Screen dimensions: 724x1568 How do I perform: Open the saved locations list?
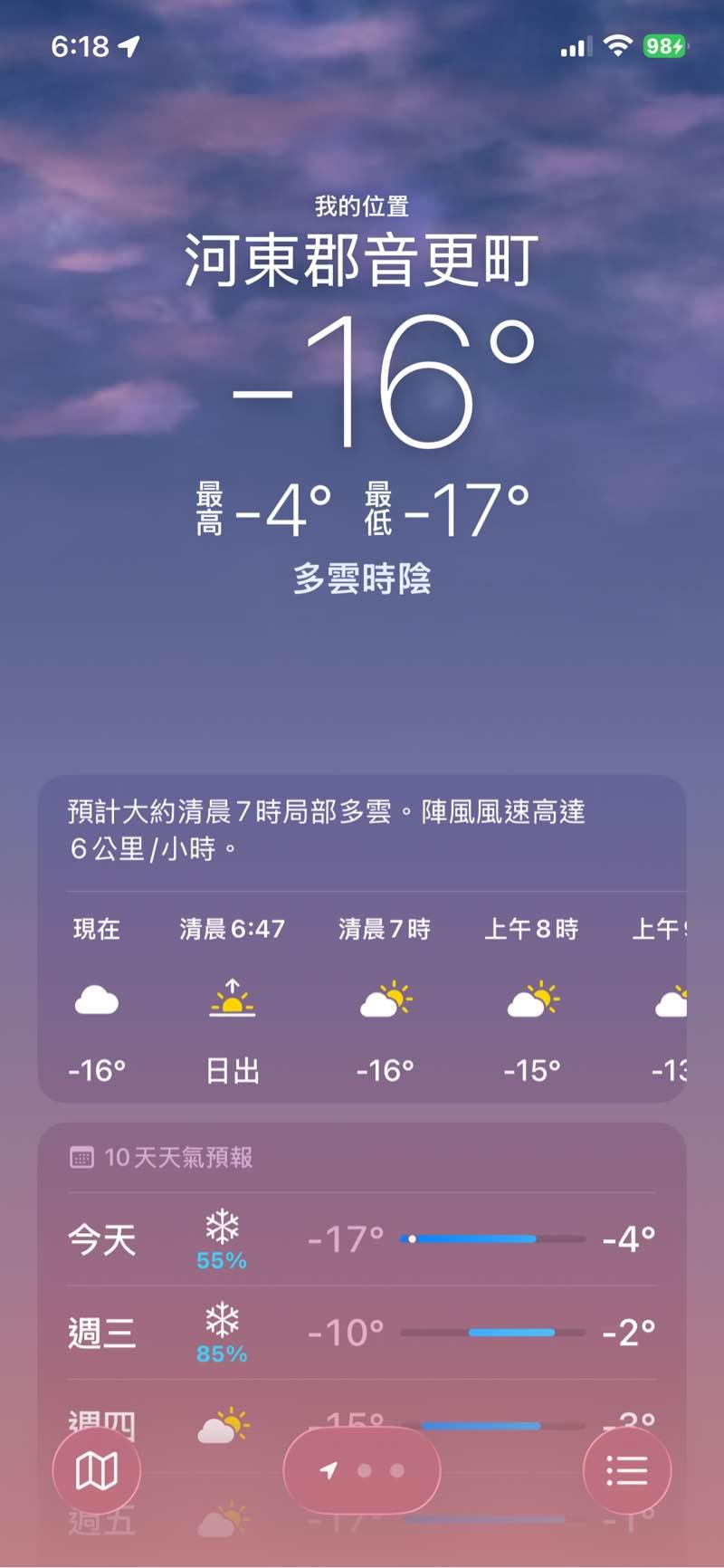[626, 1471]
